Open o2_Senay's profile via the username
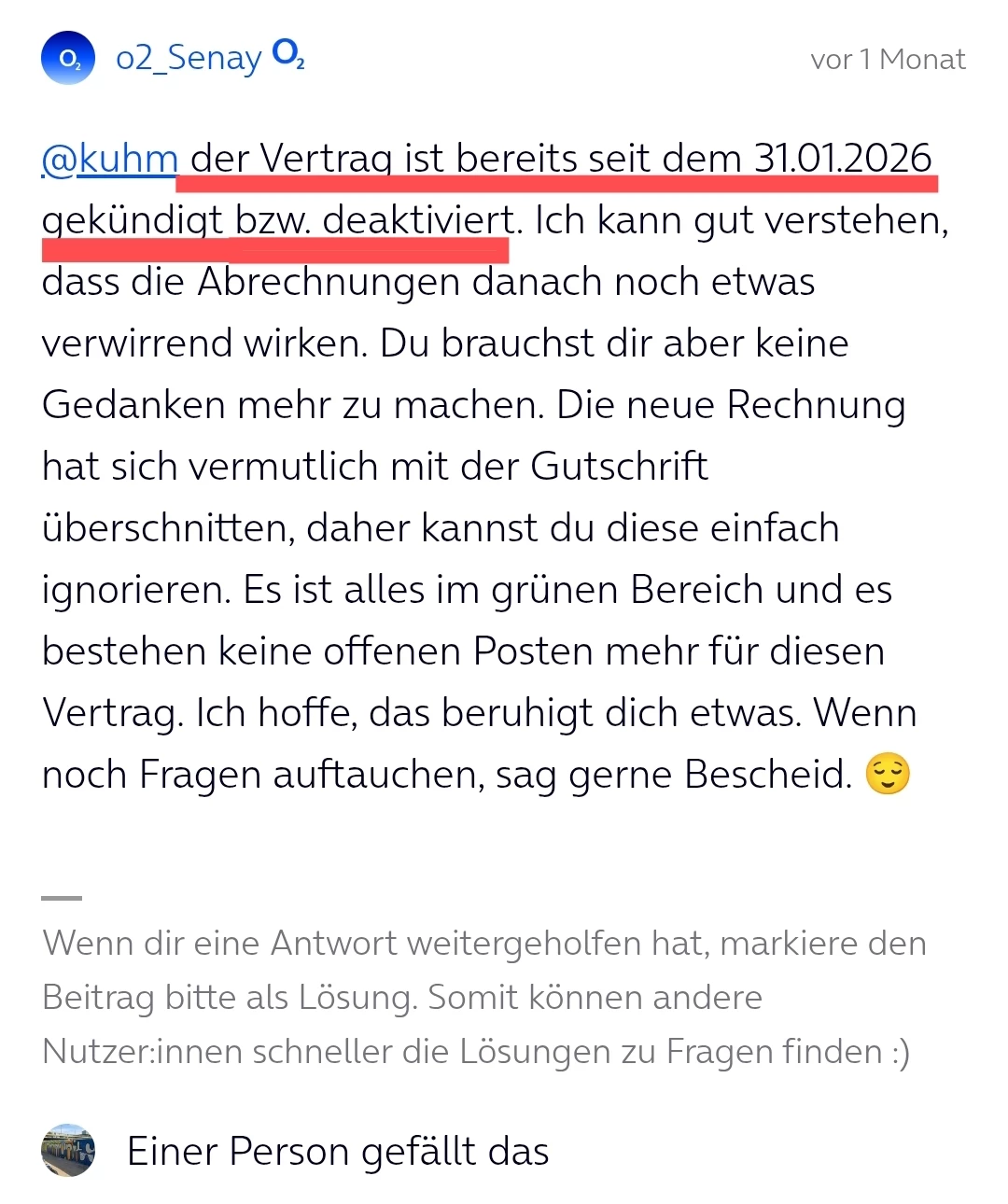The height and width of the screenshot is (1204, 1008). coord(188,59)
